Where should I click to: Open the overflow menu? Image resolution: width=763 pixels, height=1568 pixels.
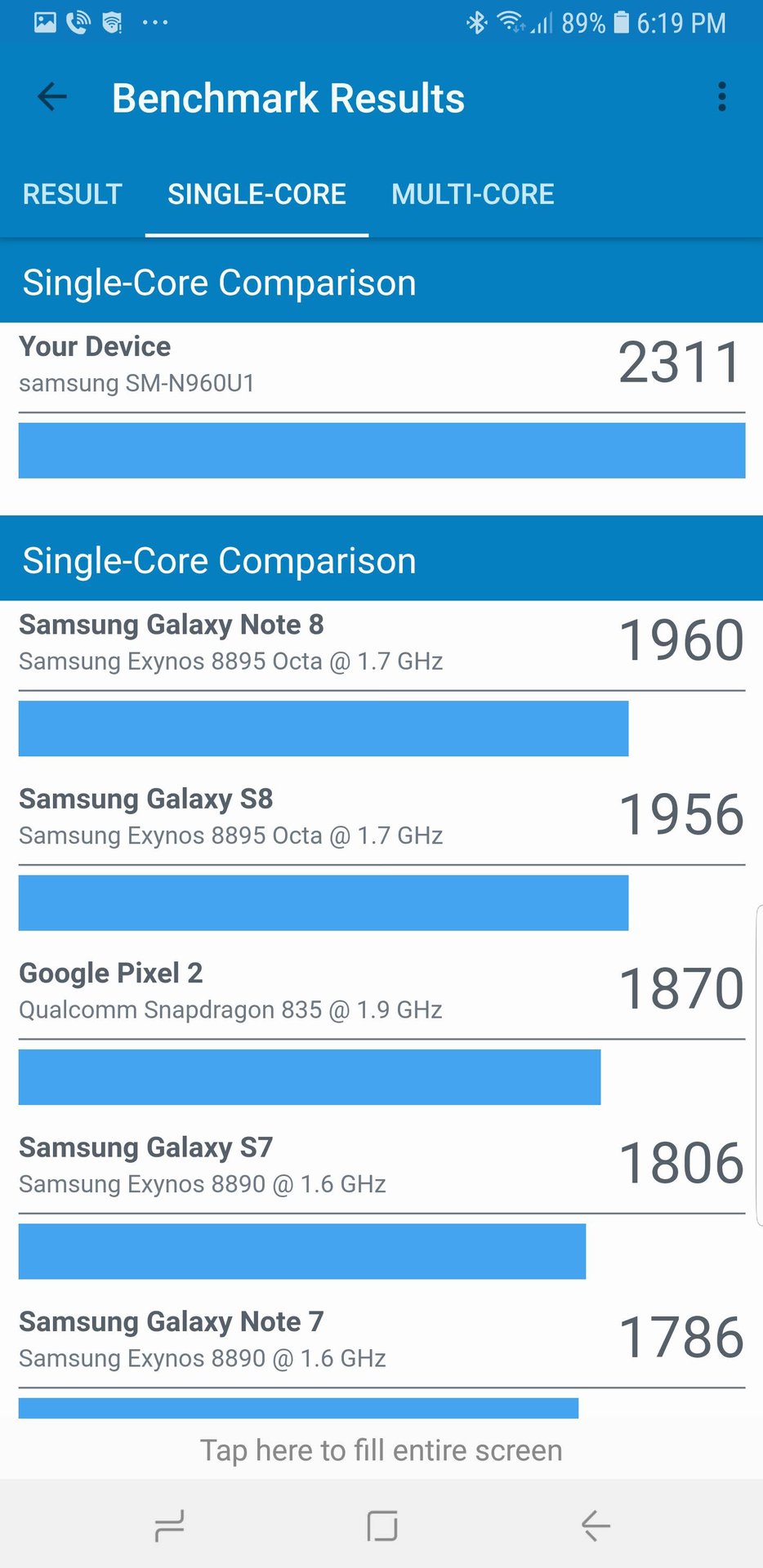721,97
